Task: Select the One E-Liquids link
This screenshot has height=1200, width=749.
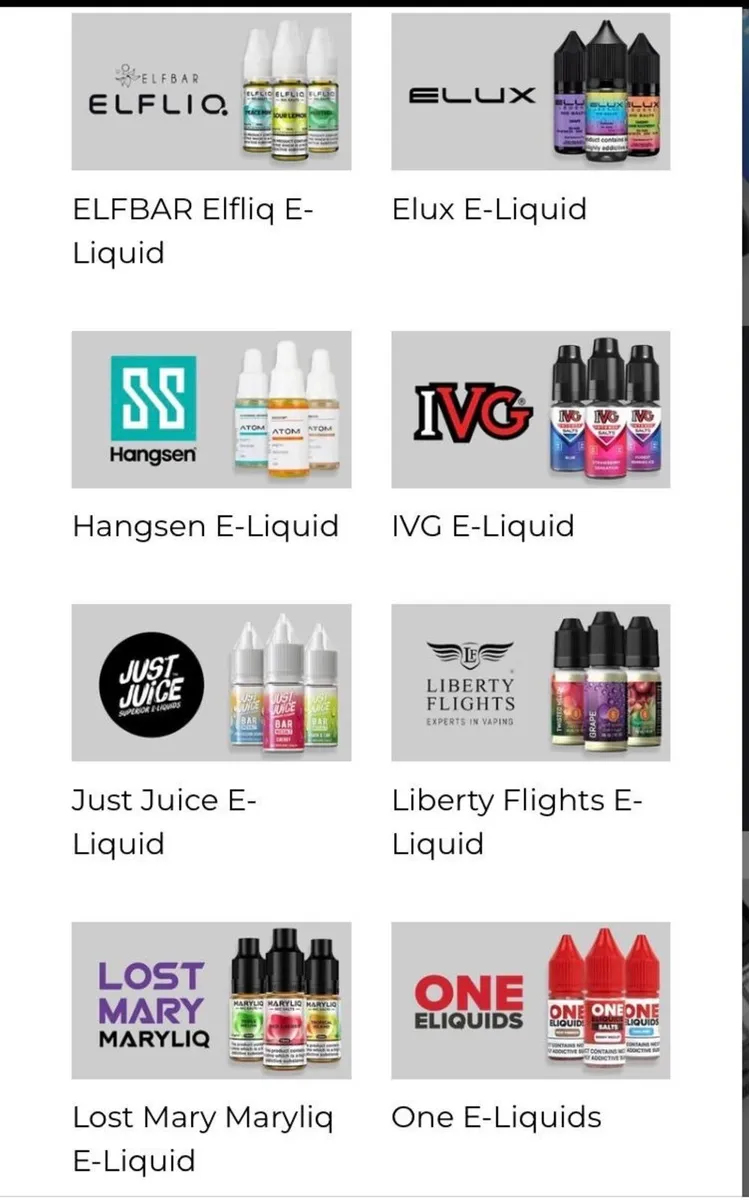Action: click(x=497, y=1117)
